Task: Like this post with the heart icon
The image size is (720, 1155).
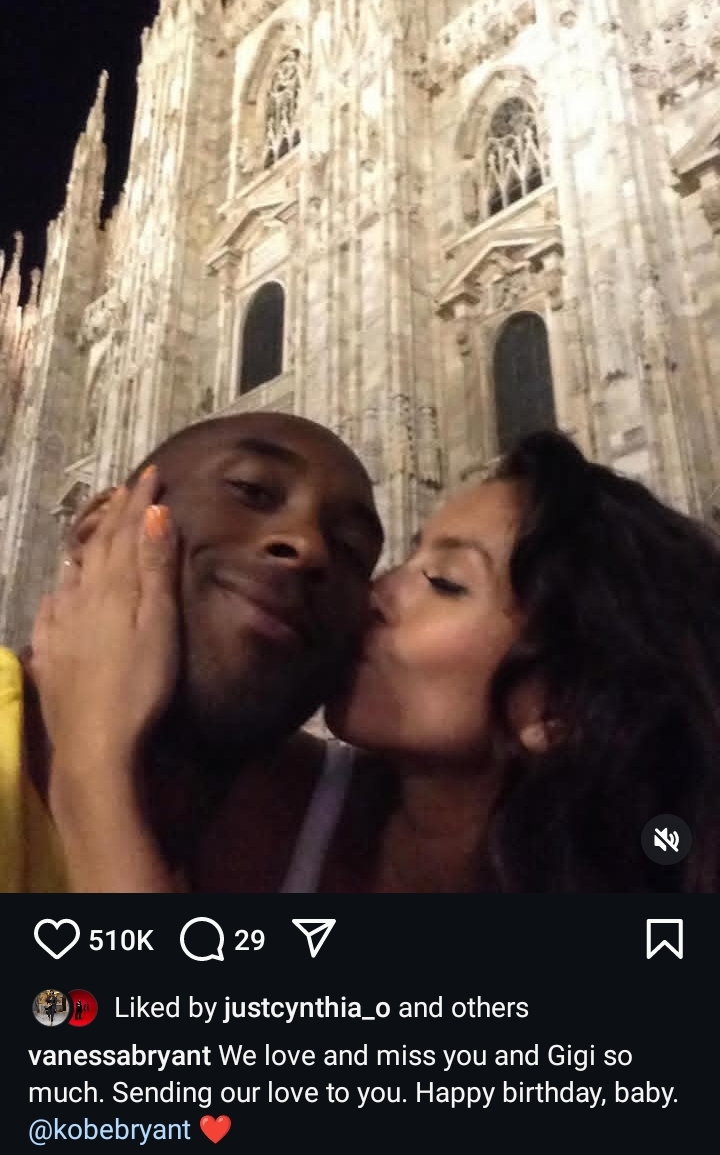Action: (x=56, y=940)
